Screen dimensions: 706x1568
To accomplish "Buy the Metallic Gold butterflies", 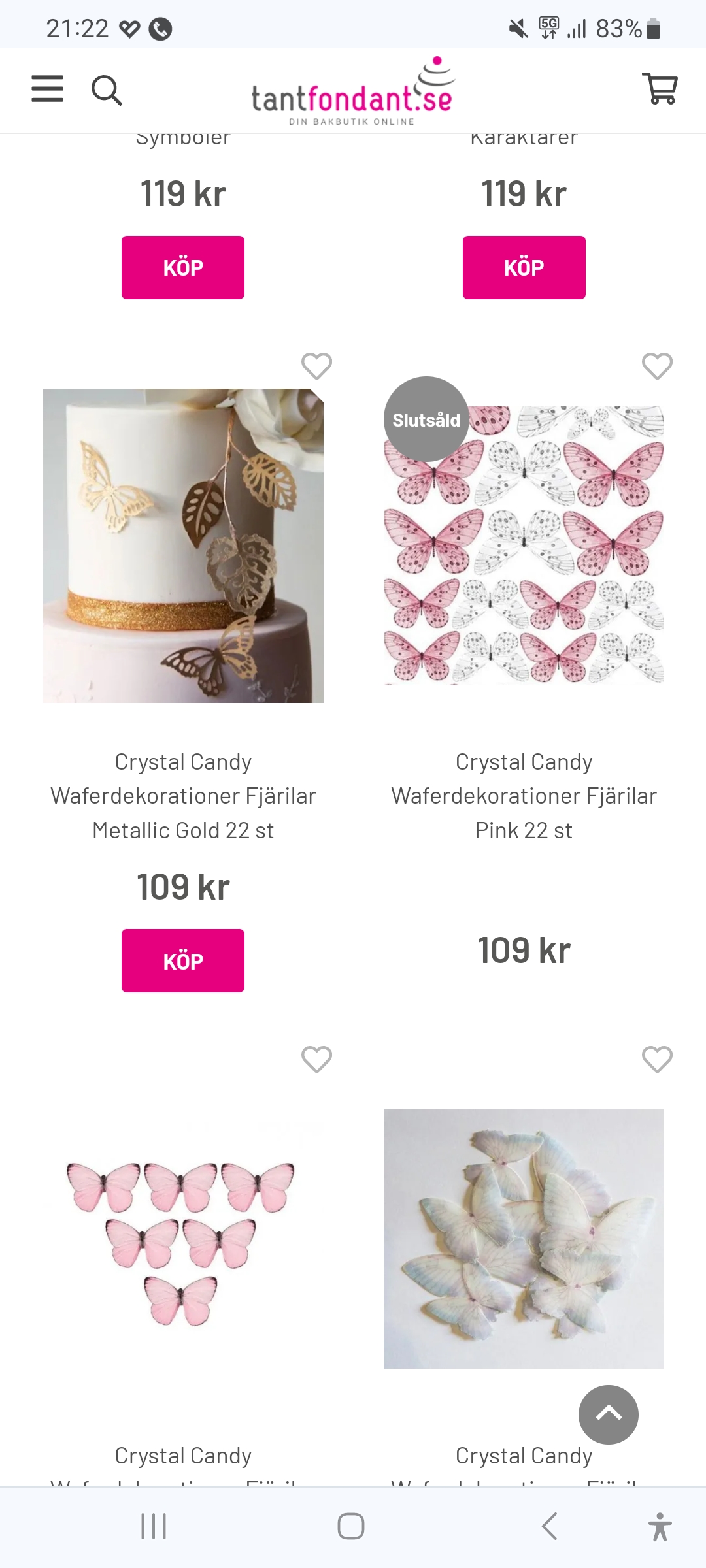I will point(183,960).
